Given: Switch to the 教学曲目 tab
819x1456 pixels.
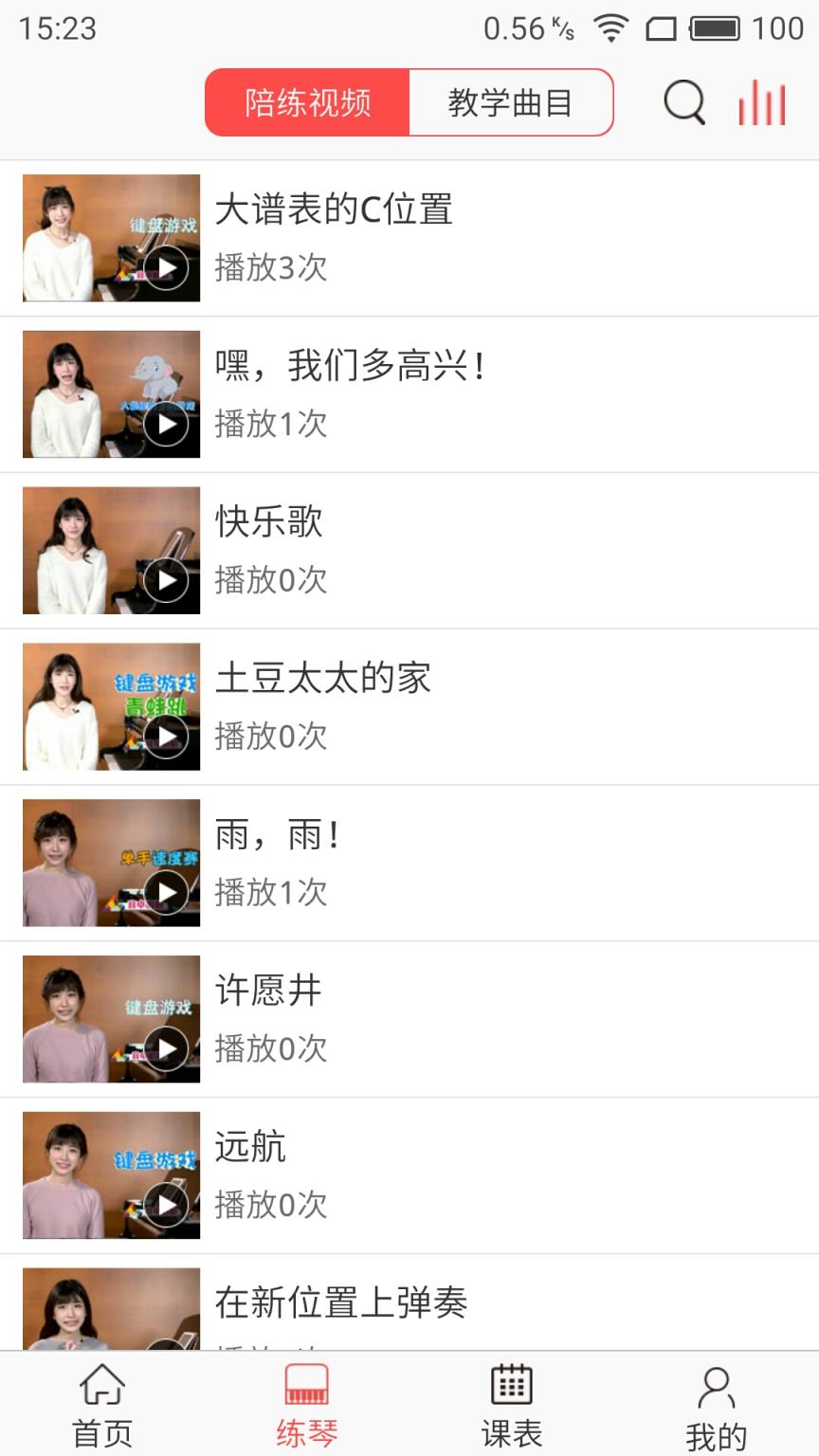Looking at the screenshot, I should click(x=511, y=102).
